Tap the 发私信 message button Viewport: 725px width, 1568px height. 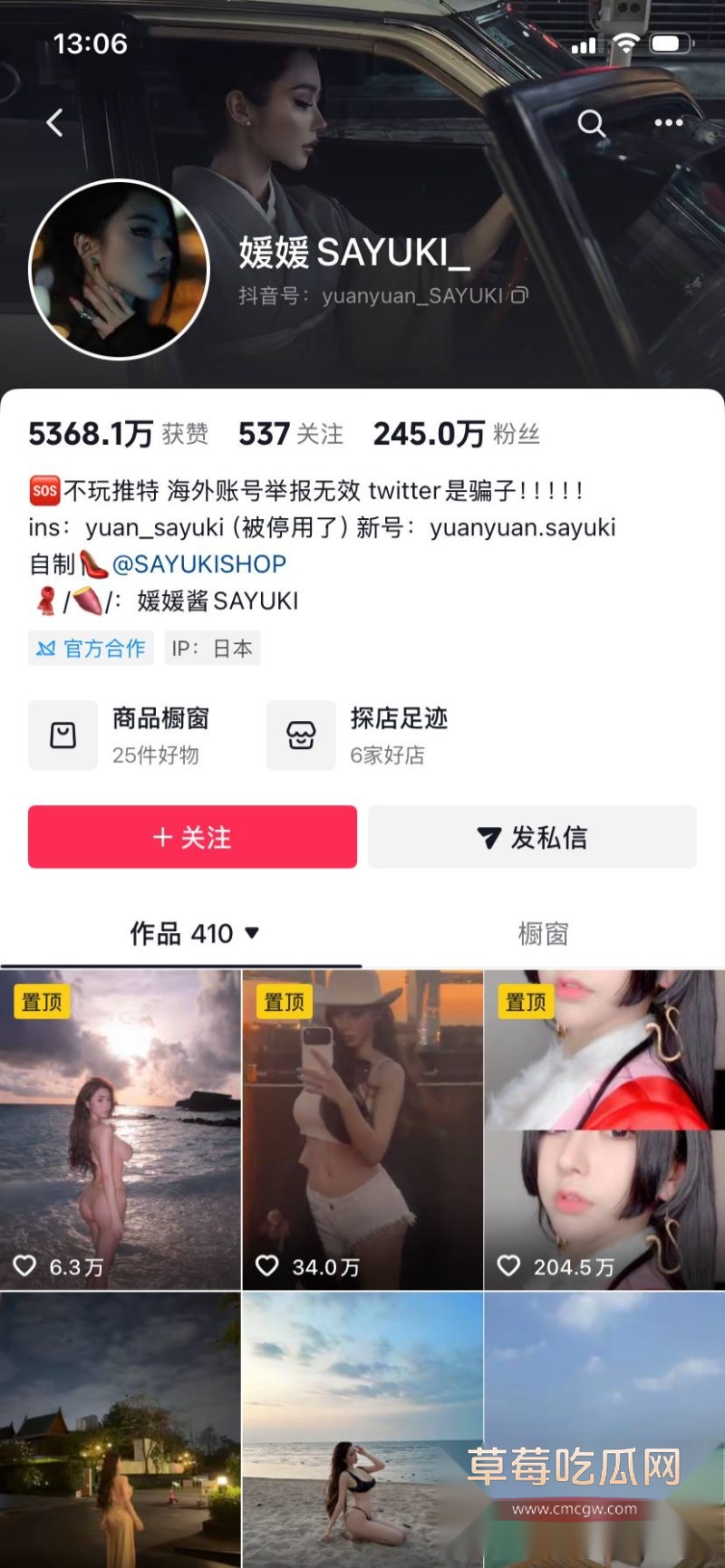[532, 838]
